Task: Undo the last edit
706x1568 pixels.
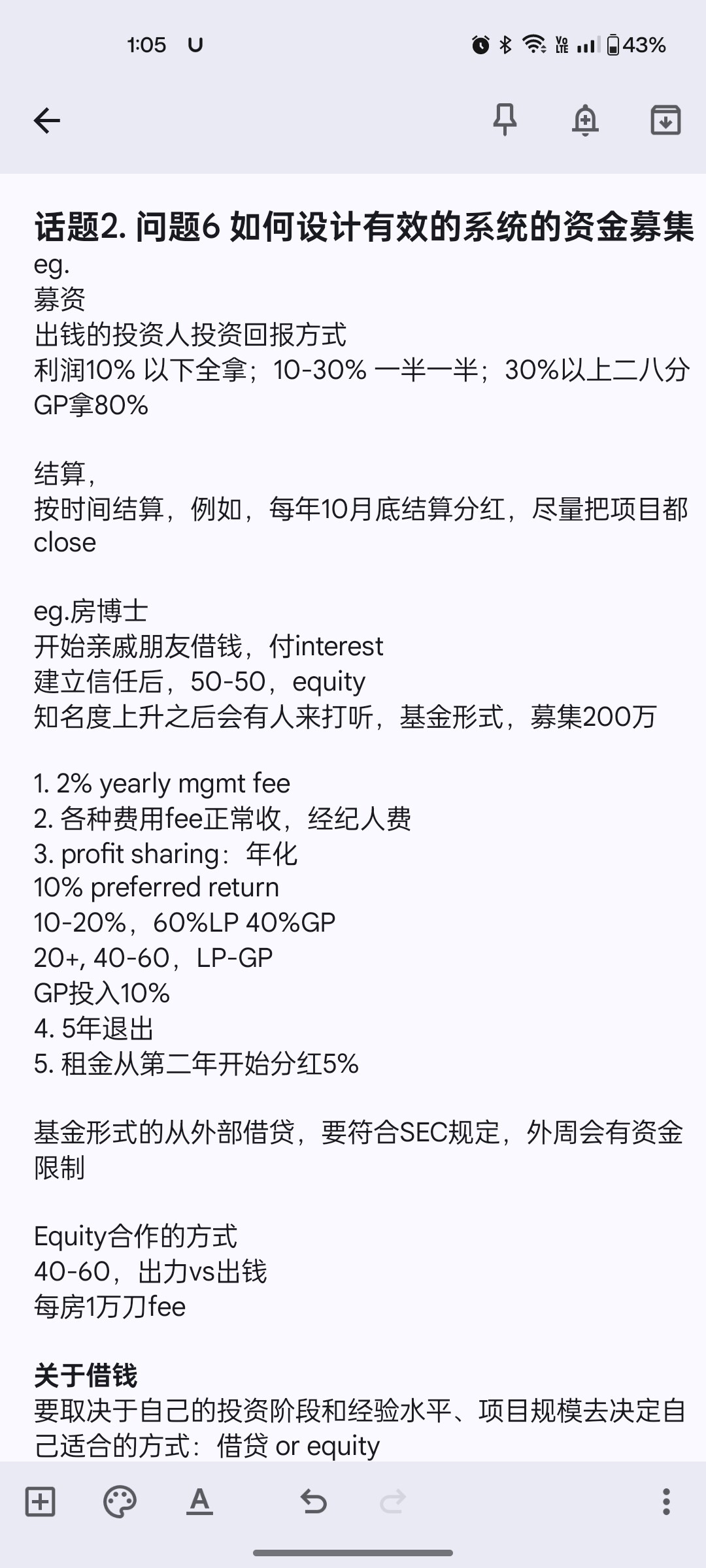Action: pos(313,1501)
